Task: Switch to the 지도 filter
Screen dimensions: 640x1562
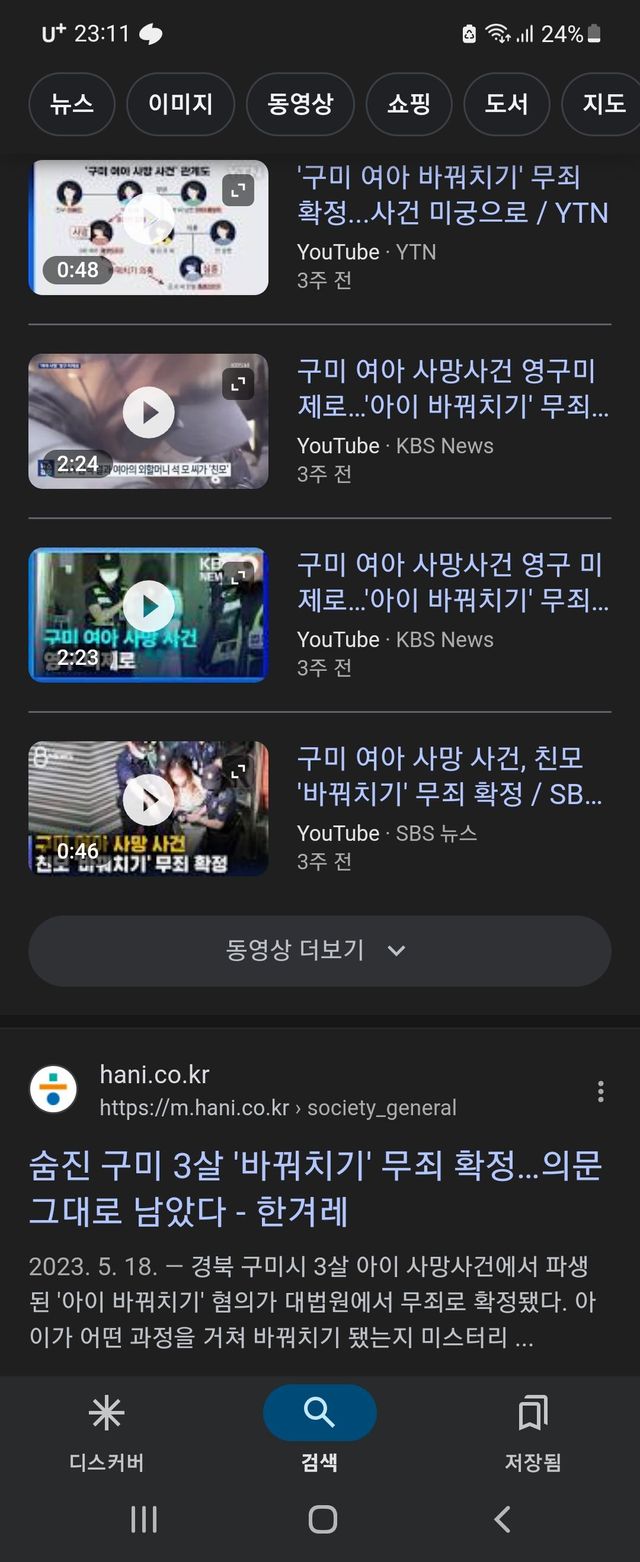Action: (x=603, y=104)
